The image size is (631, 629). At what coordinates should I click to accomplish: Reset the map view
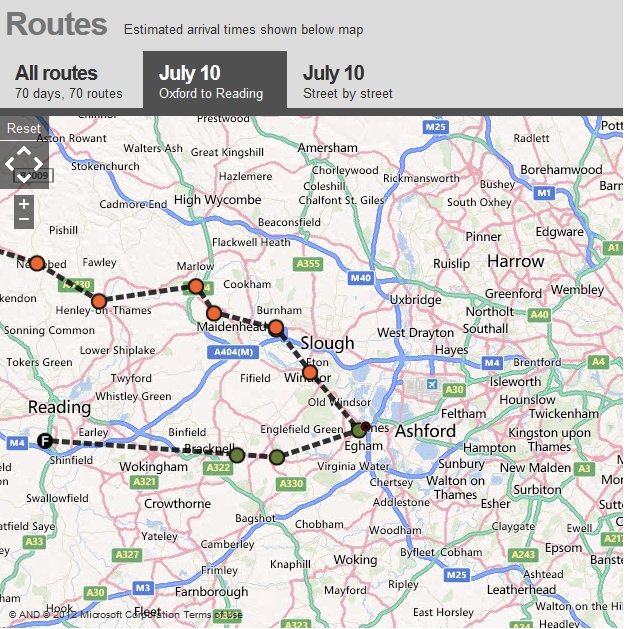pos(23,128)
